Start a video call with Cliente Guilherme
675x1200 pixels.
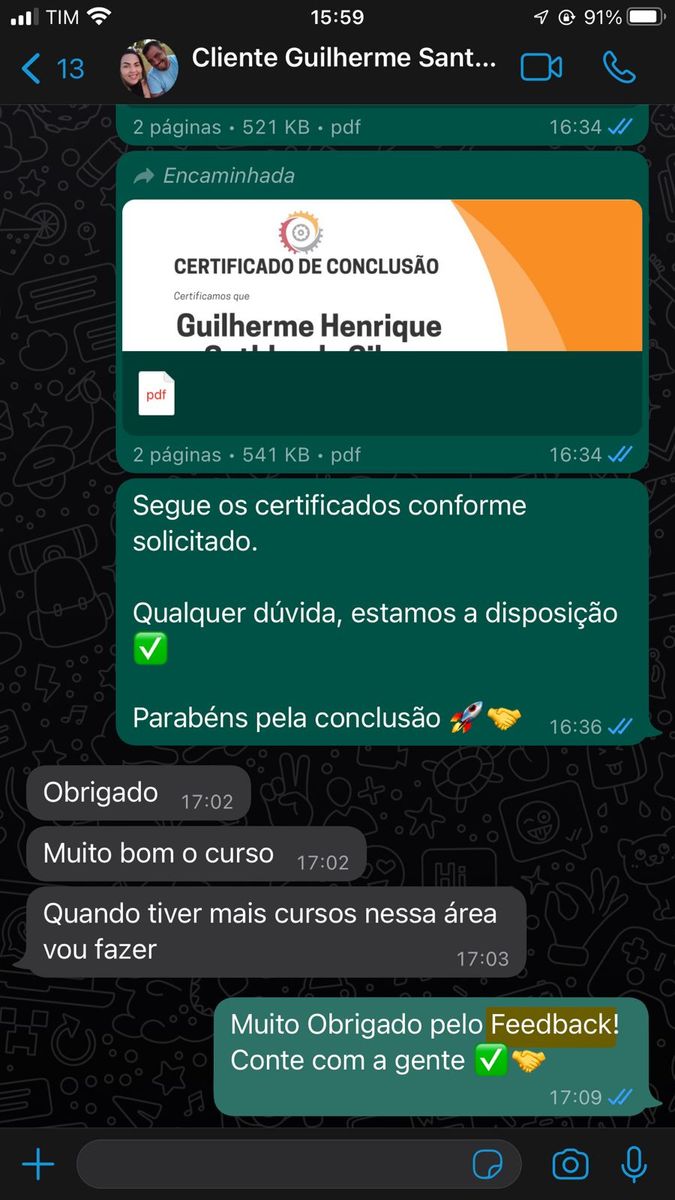click(541, 67)
